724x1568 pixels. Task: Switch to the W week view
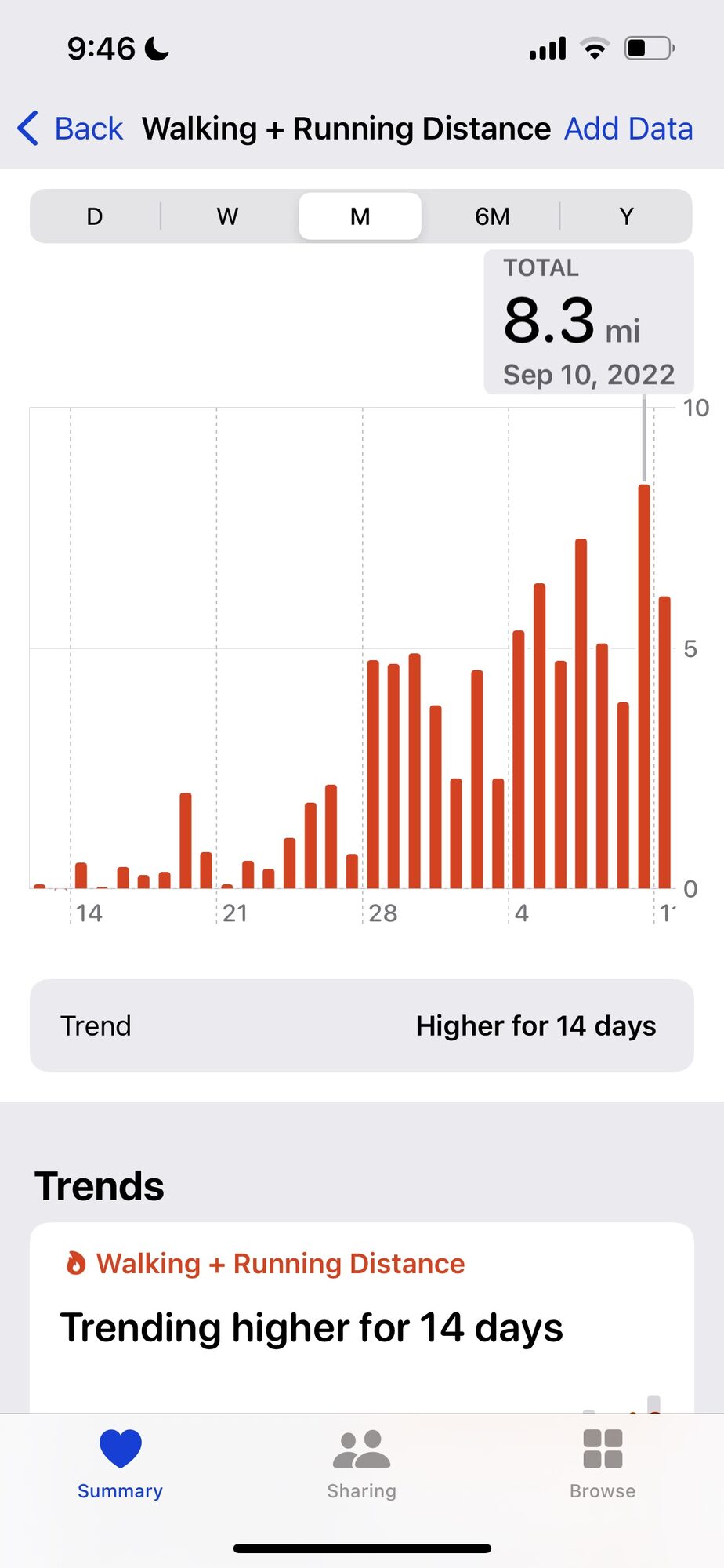(227, 216)
